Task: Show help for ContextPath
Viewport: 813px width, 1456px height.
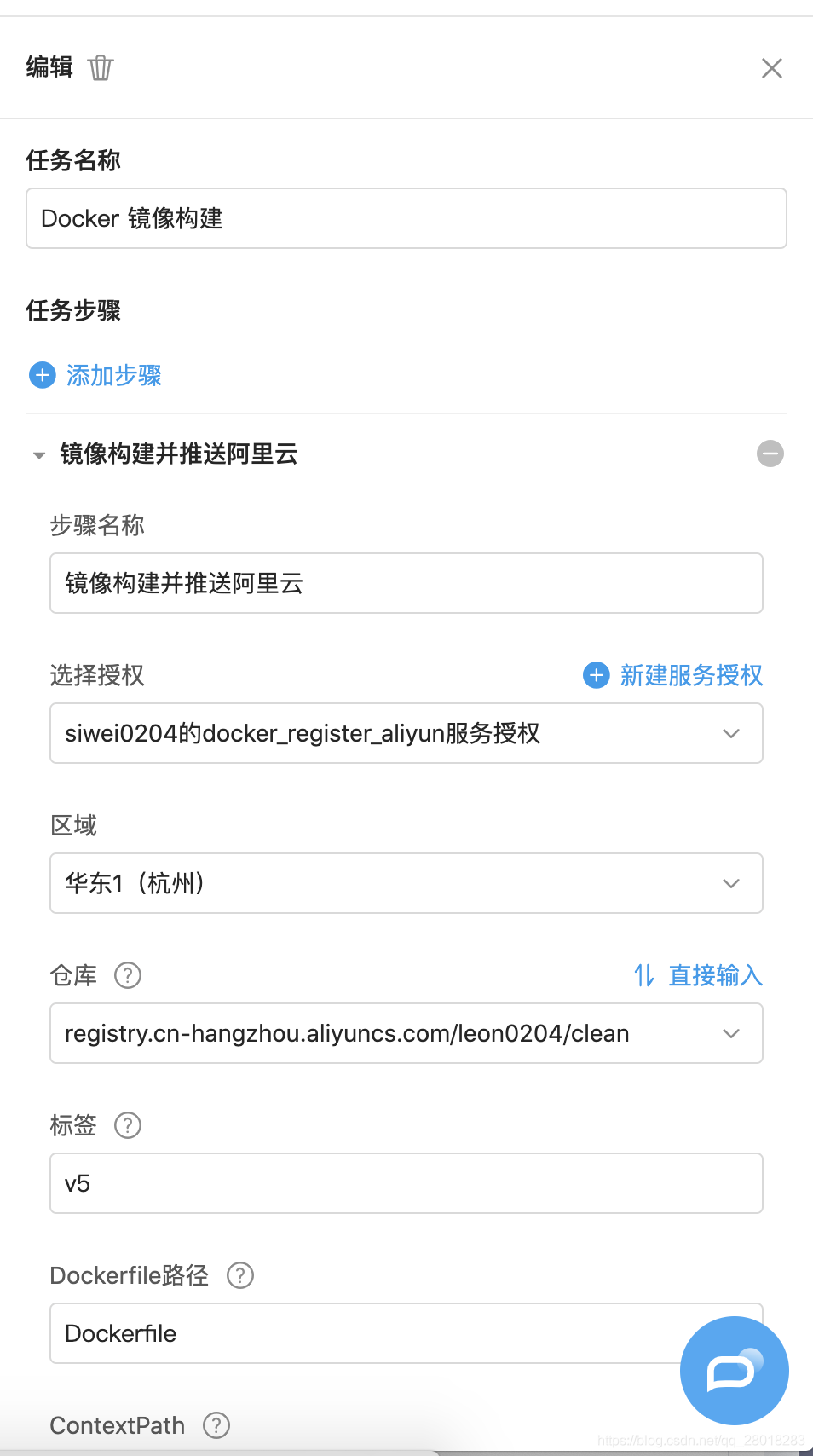Action: pyautogui.click(x=216, y=1425)
